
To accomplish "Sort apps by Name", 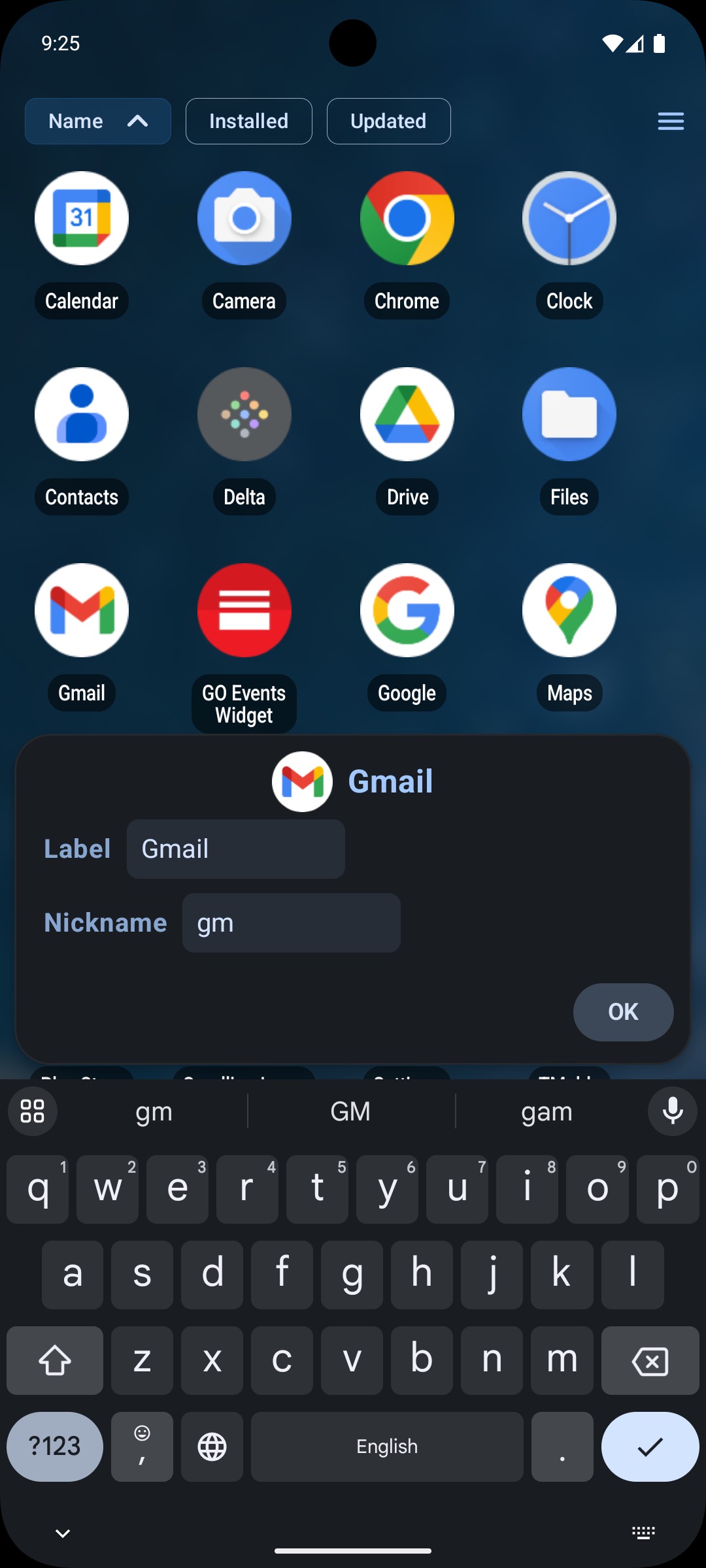I will tap(98, 121).
